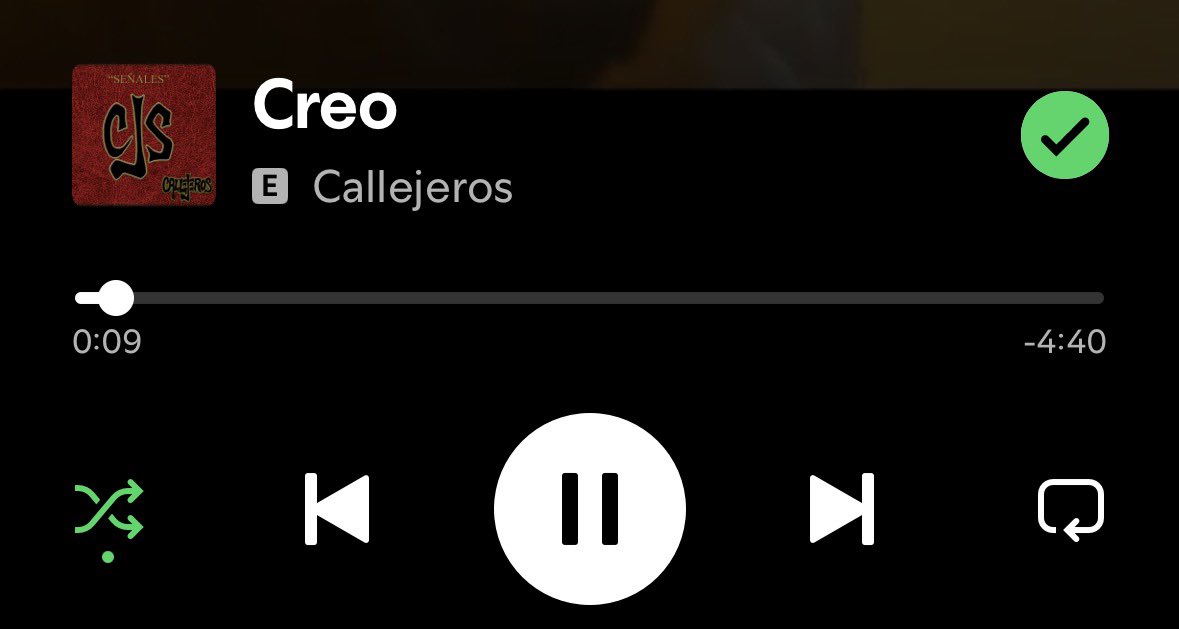The height and width of the screenshot is (629, 1179).
Task: Pause the song Creo
Action: pyautogui.click(x=589, y=509)
